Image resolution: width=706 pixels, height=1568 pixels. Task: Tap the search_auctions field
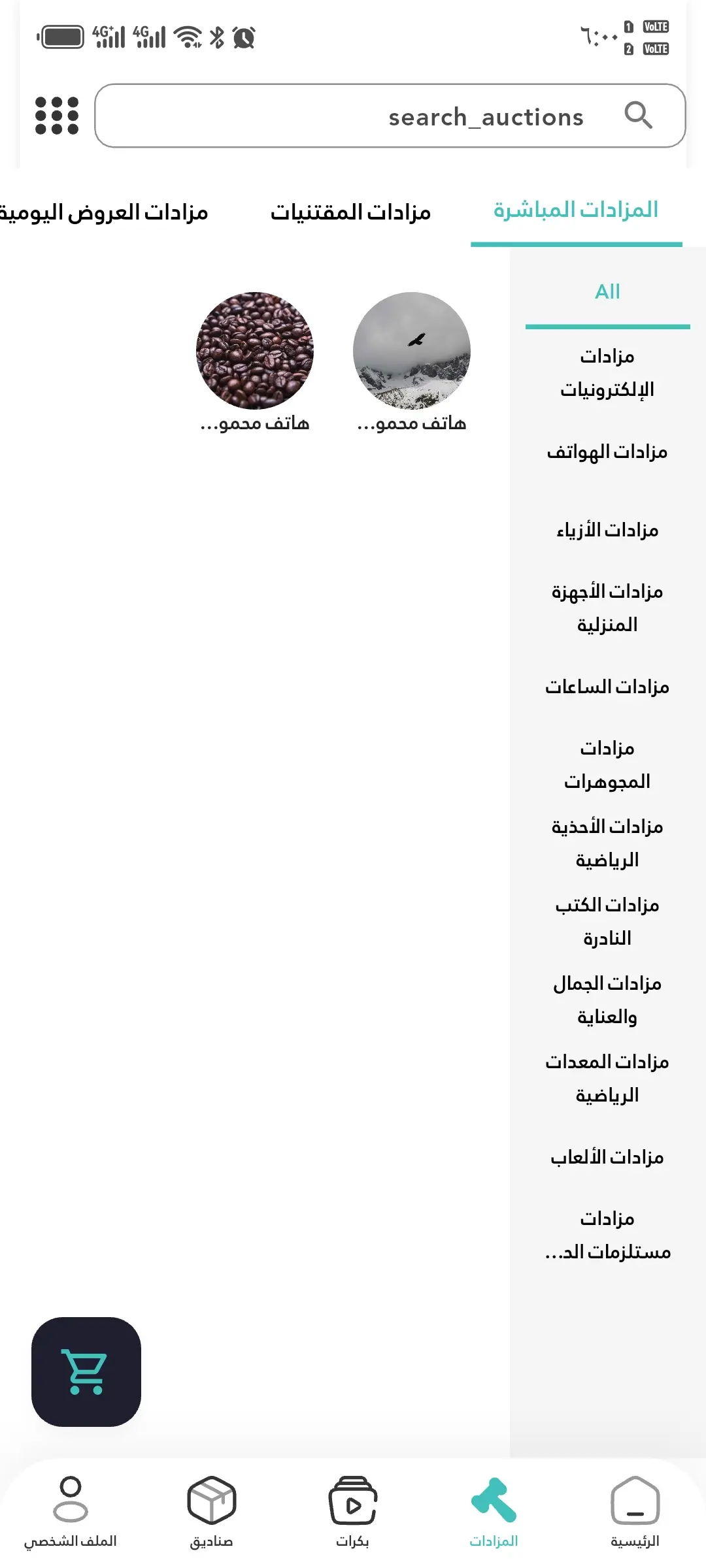(x=390, y=116)
